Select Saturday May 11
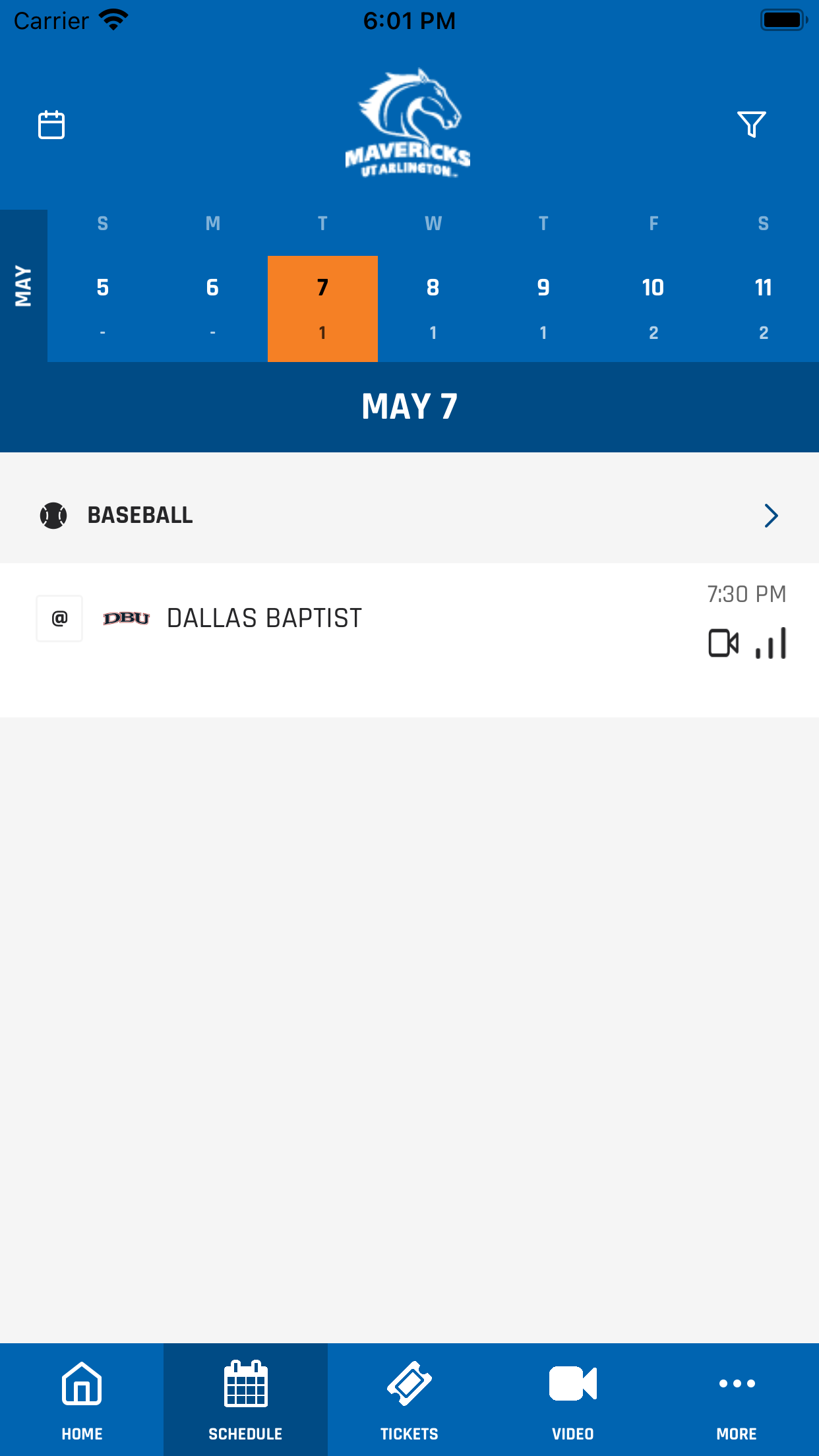Viewport: 819px width, 1456px height. click(x=763, y=309)
